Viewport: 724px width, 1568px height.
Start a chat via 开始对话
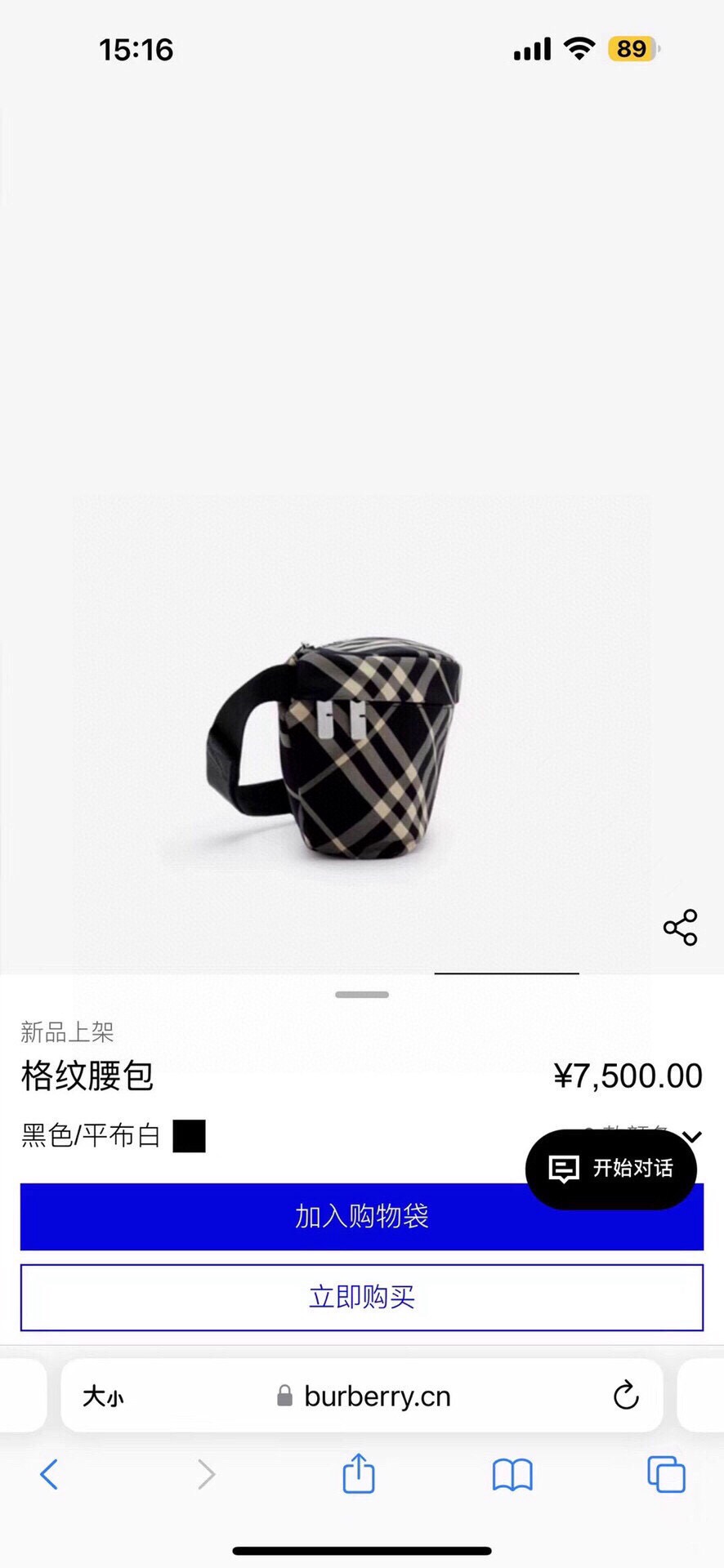click(611, 1169)
